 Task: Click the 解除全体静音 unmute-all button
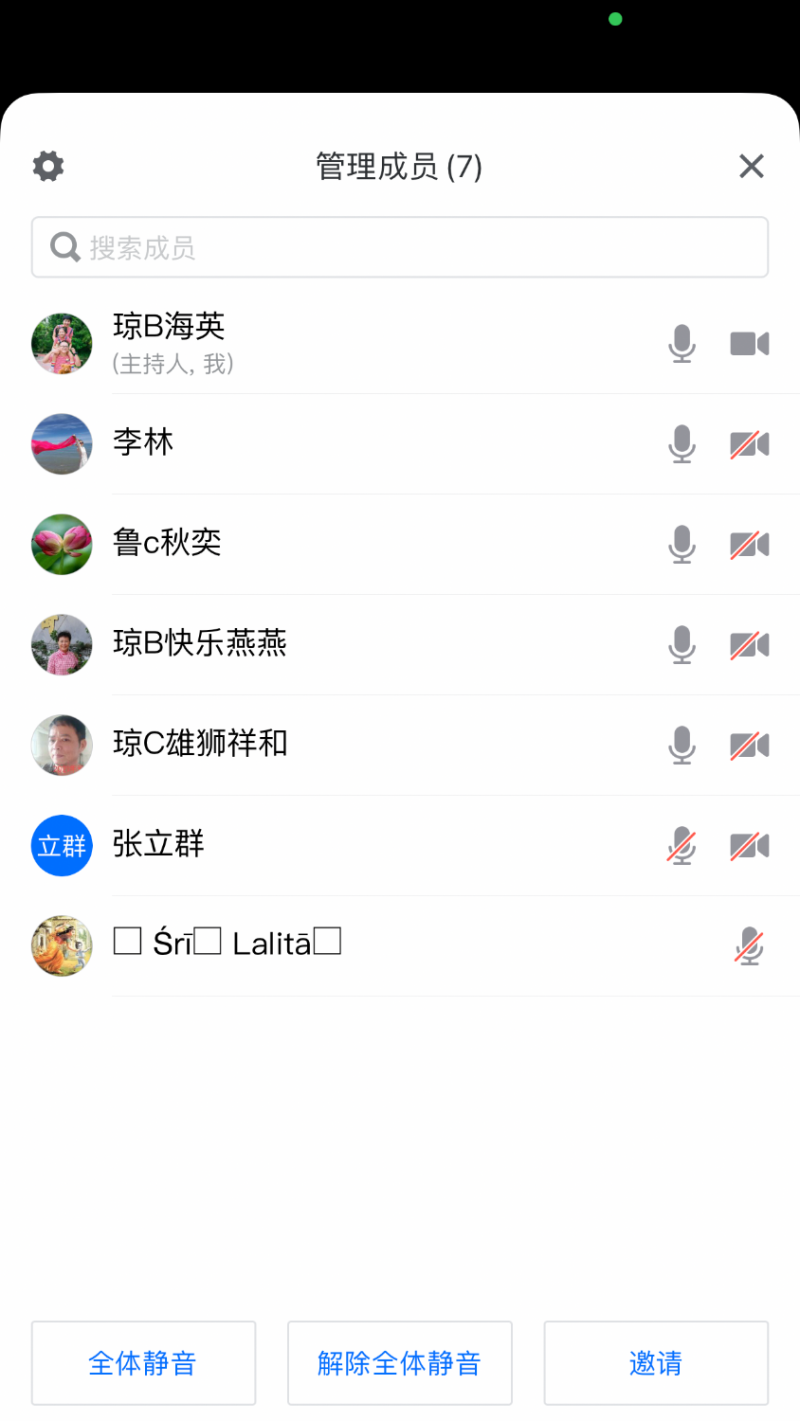[x=399, y=1363]
